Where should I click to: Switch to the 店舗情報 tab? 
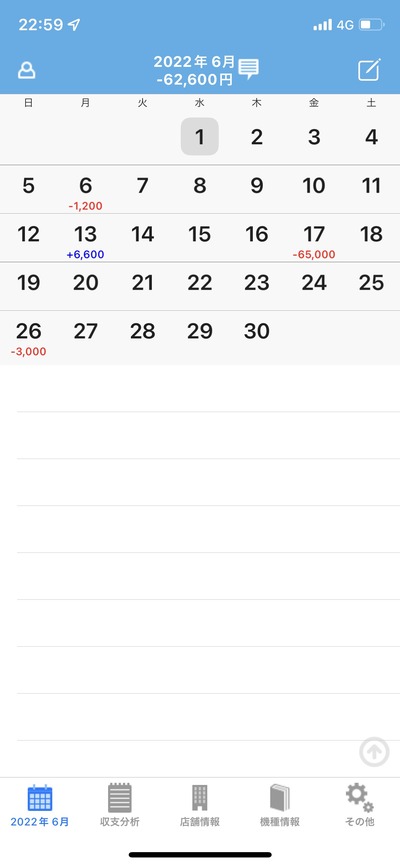(x=199, y=805)
